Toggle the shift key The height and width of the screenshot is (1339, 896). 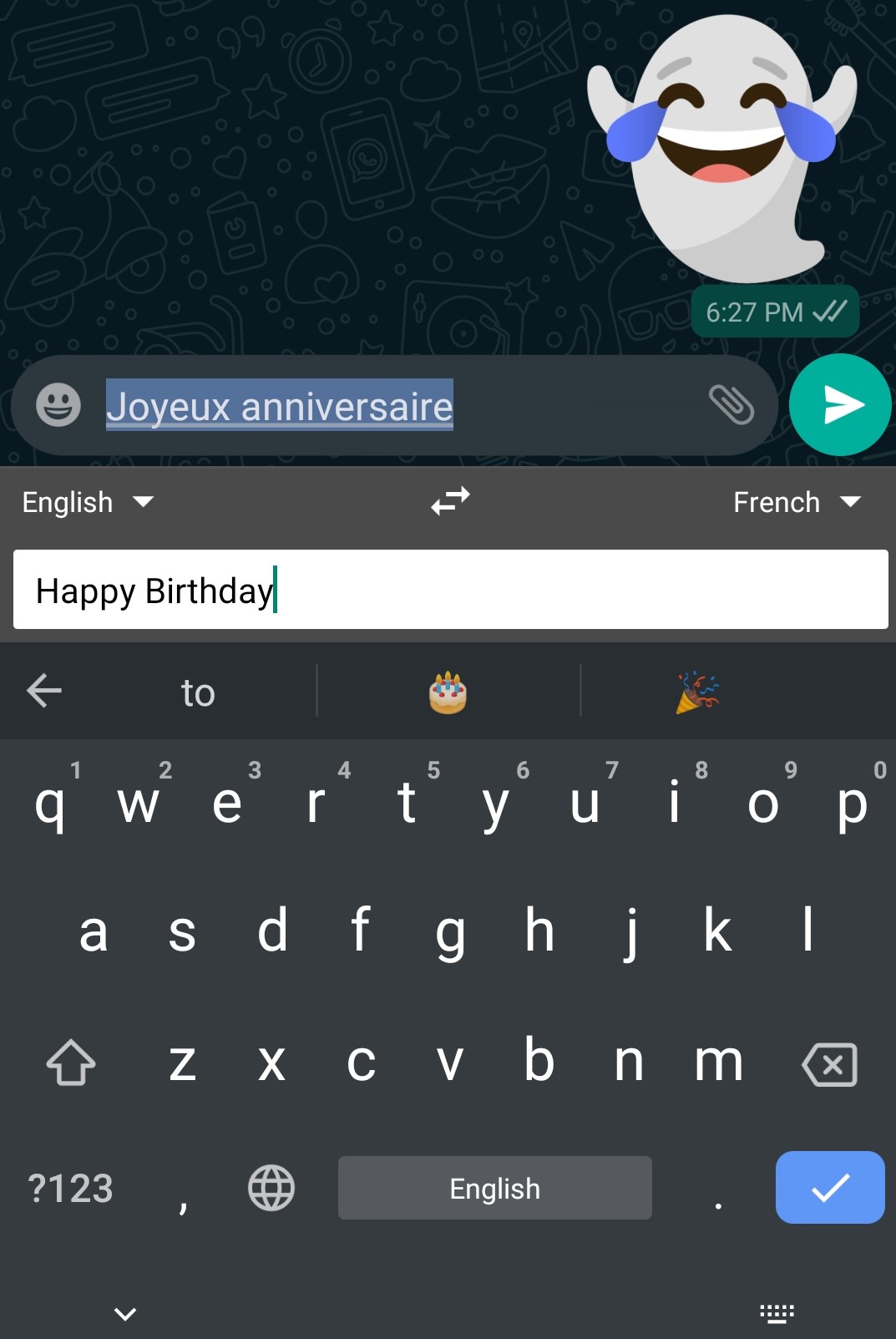tap(71, 1063)
